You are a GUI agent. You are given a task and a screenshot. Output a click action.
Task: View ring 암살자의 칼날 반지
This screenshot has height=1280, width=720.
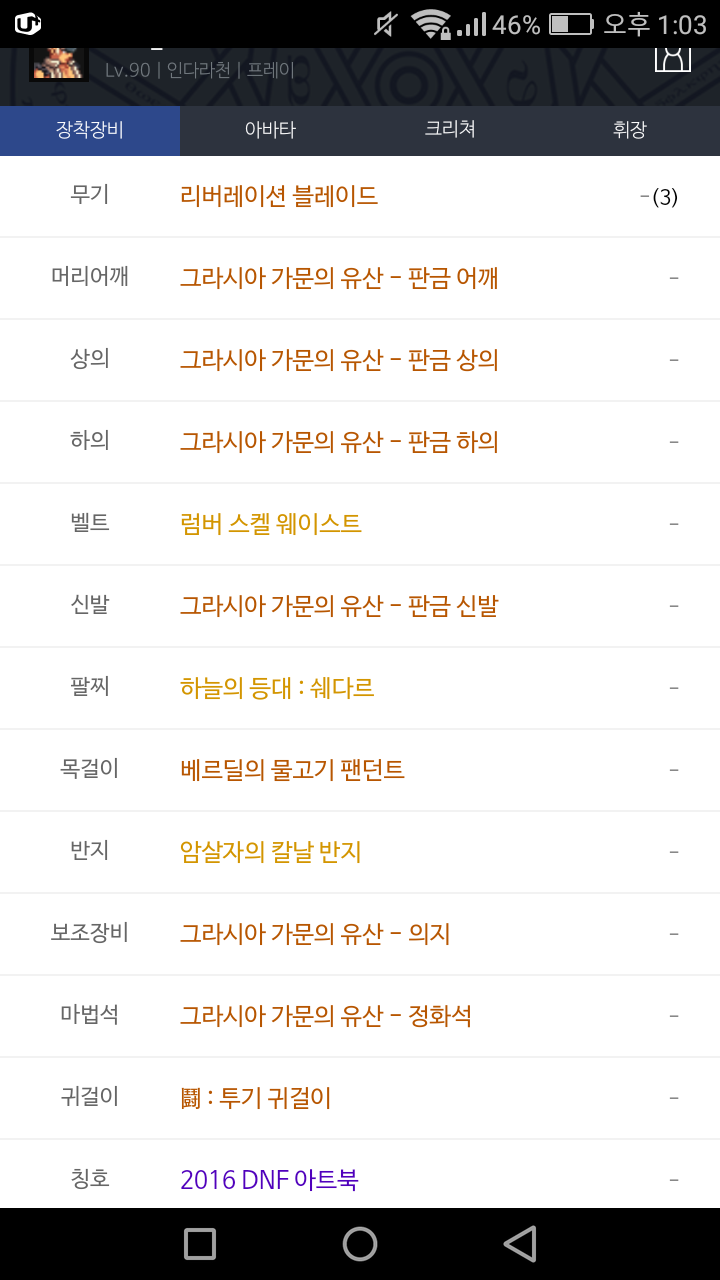270,852
